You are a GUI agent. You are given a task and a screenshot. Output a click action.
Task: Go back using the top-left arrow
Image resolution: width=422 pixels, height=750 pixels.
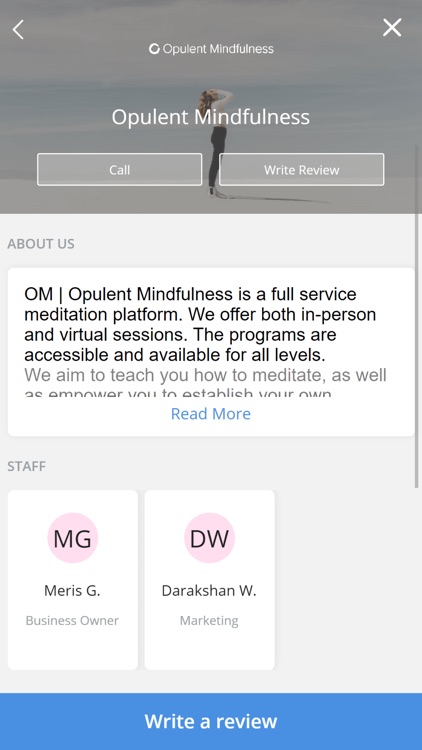[x=18, y=30]
